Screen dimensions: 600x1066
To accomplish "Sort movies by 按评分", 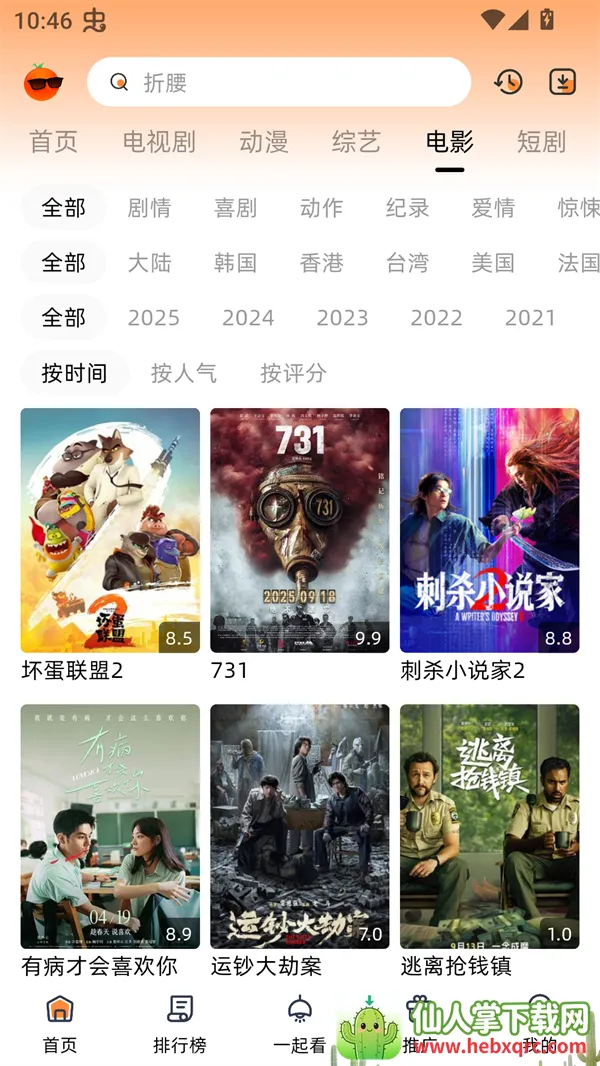I will pyautogui.click(x=293, y=373).
